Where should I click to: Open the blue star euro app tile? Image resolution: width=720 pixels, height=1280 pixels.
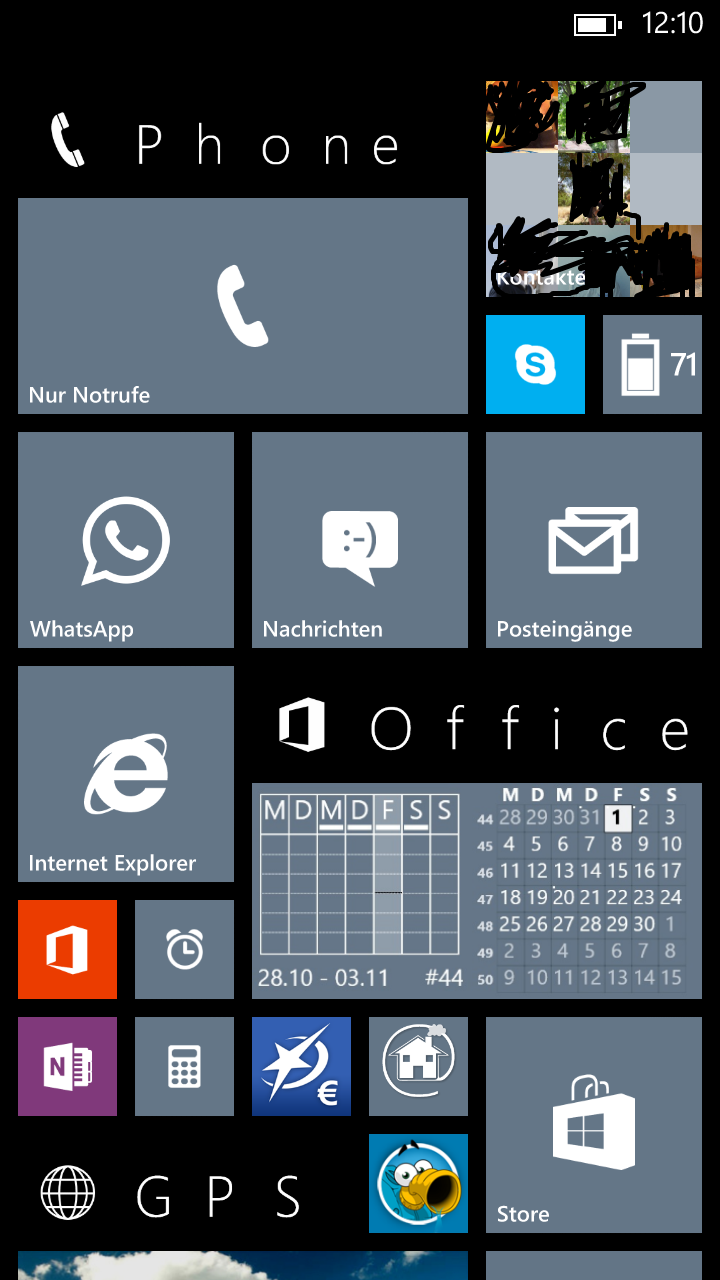point(301,1066)
